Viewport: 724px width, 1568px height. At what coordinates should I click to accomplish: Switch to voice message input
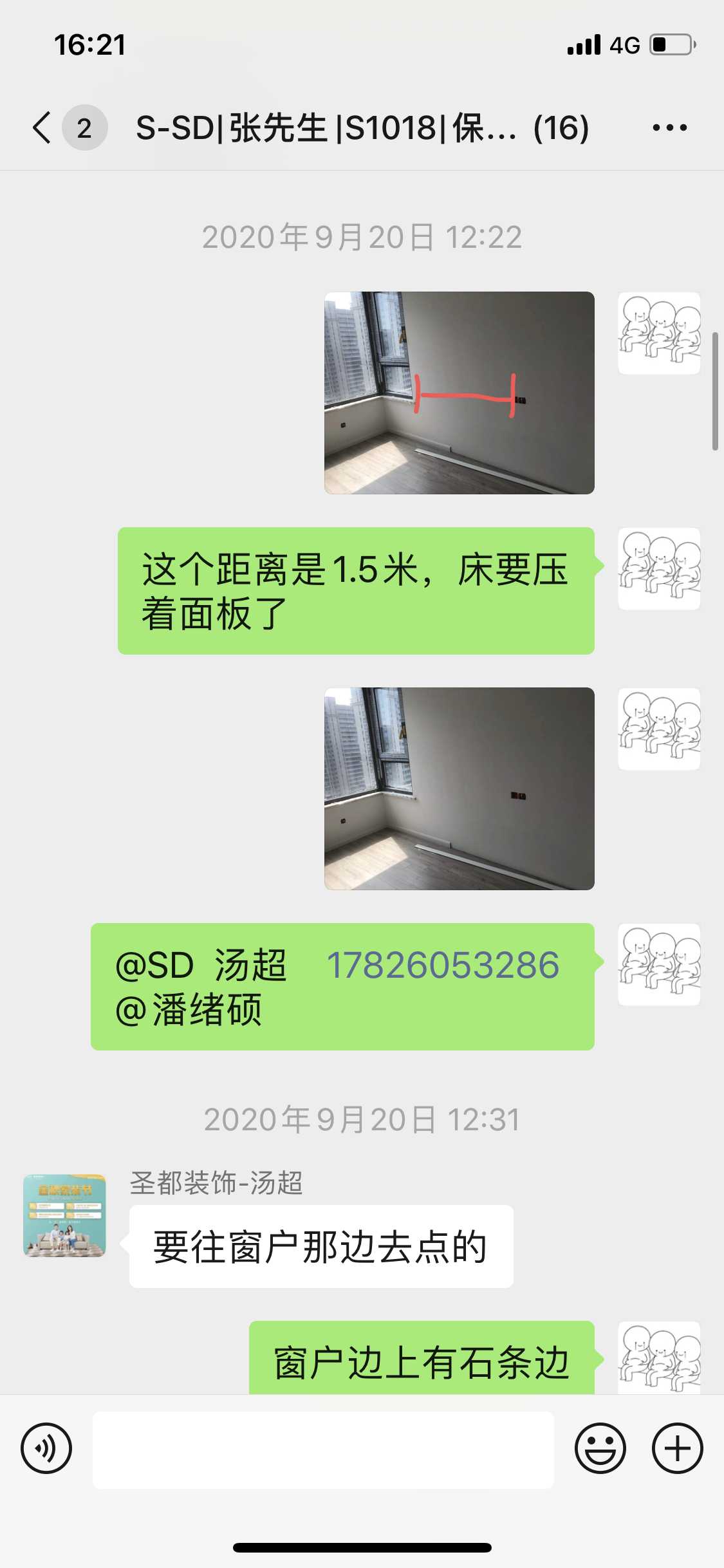(46, 1448)
